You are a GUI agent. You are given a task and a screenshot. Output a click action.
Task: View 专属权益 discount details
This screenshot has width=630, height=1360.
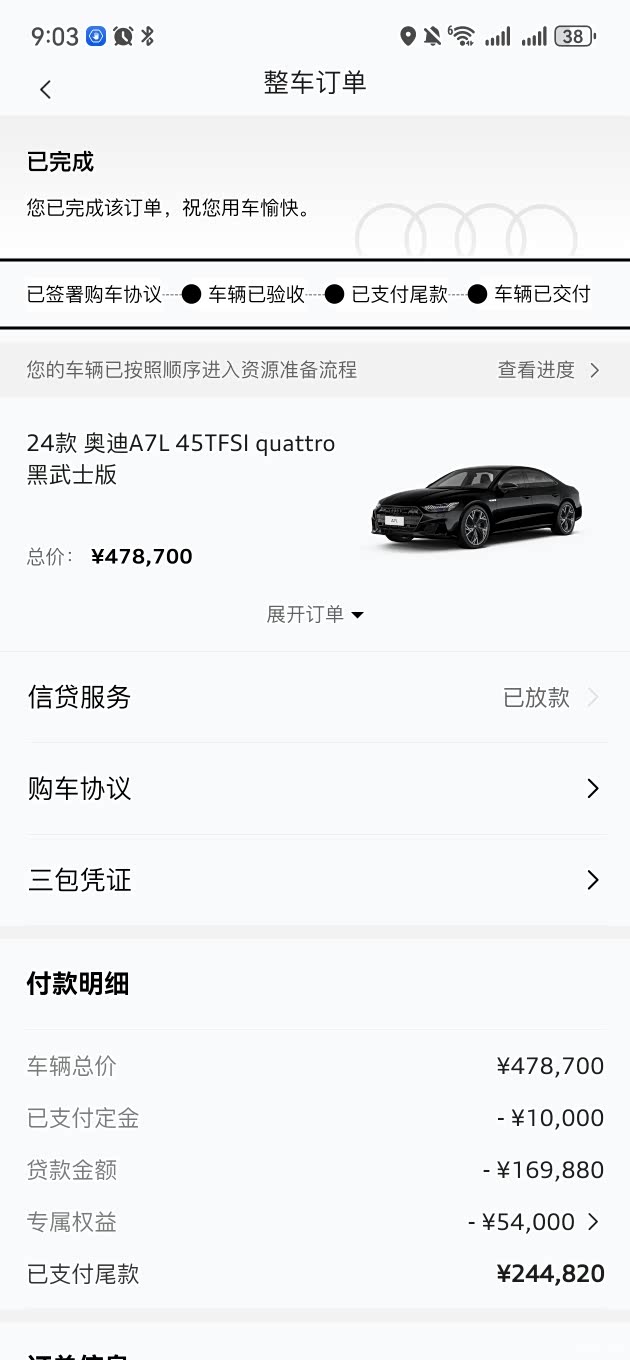pyautogui.click(x=535, y=1222)
